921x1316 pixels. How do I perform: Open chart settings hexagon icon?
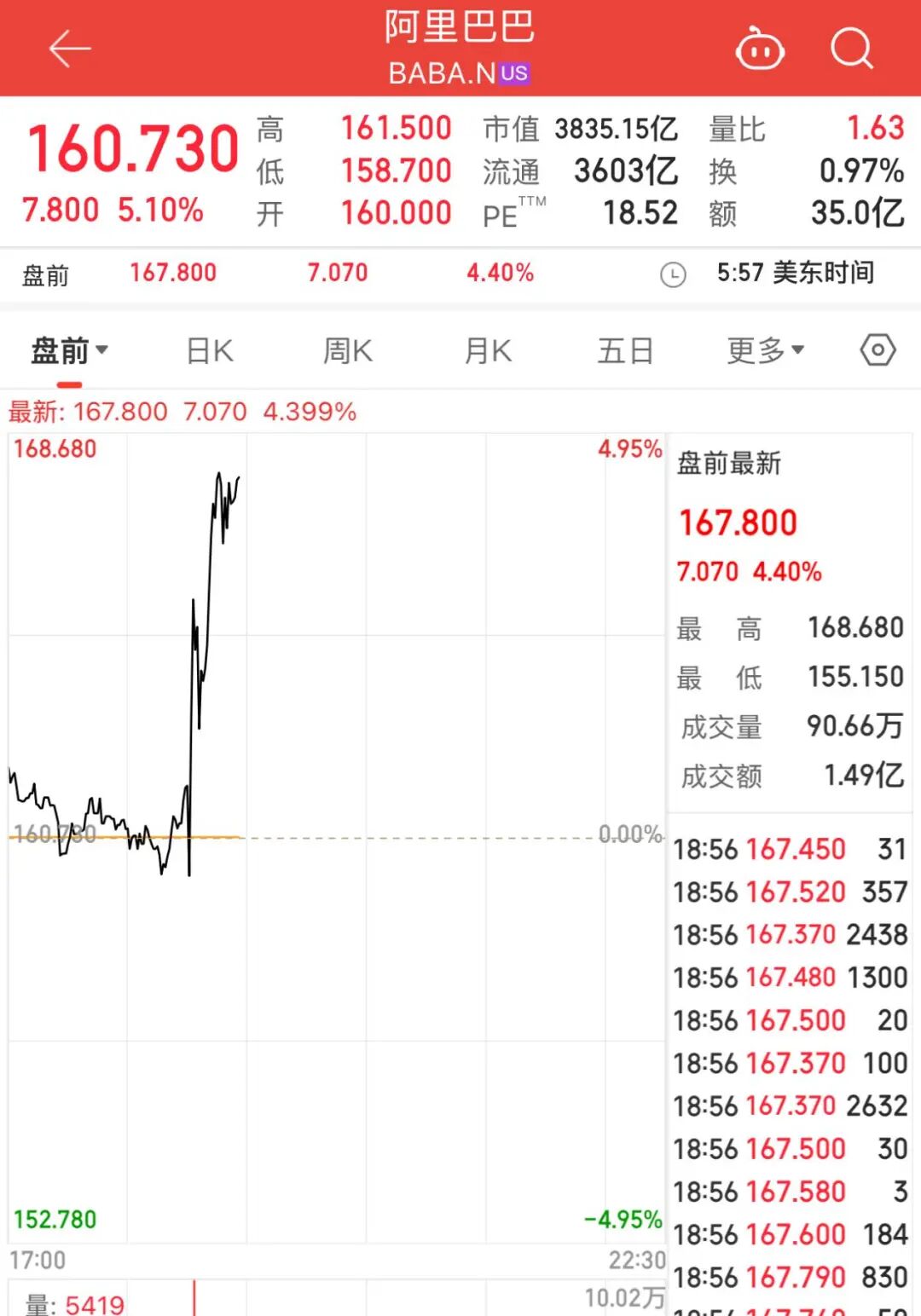click(x=878, y=349)
